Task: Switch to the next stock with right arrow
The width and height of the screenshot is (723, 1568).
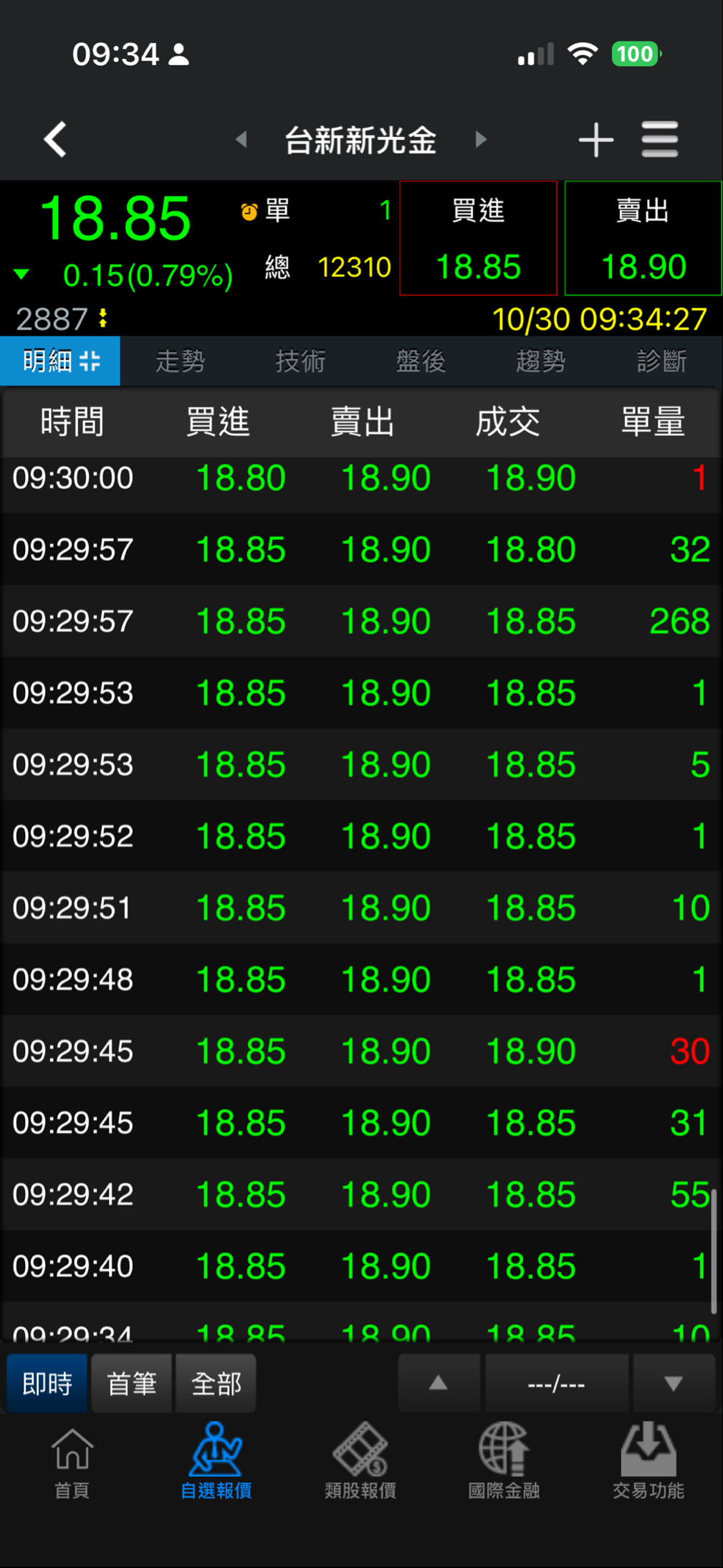Action: (x=481, y=139)
